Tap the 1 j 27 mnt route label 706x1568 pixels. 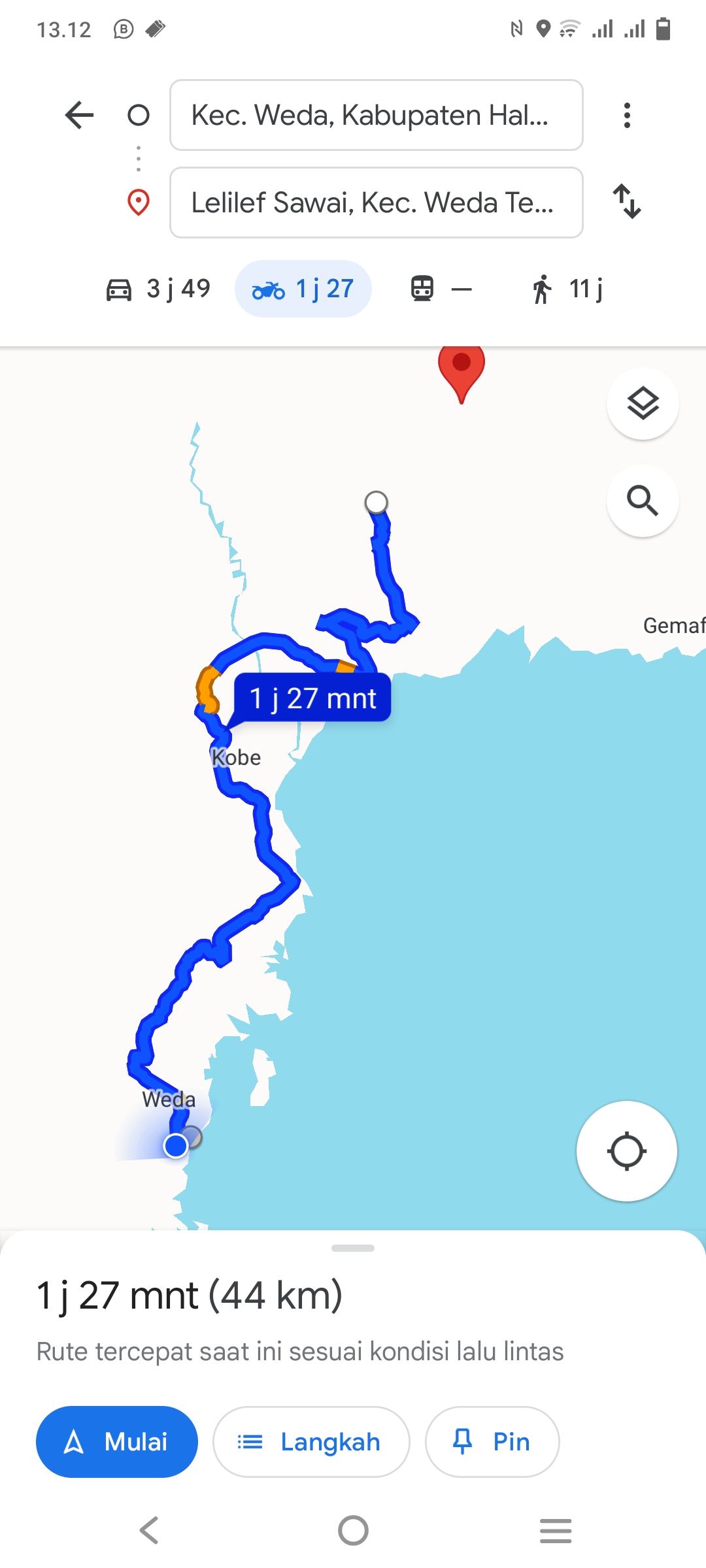pos(312,698)
